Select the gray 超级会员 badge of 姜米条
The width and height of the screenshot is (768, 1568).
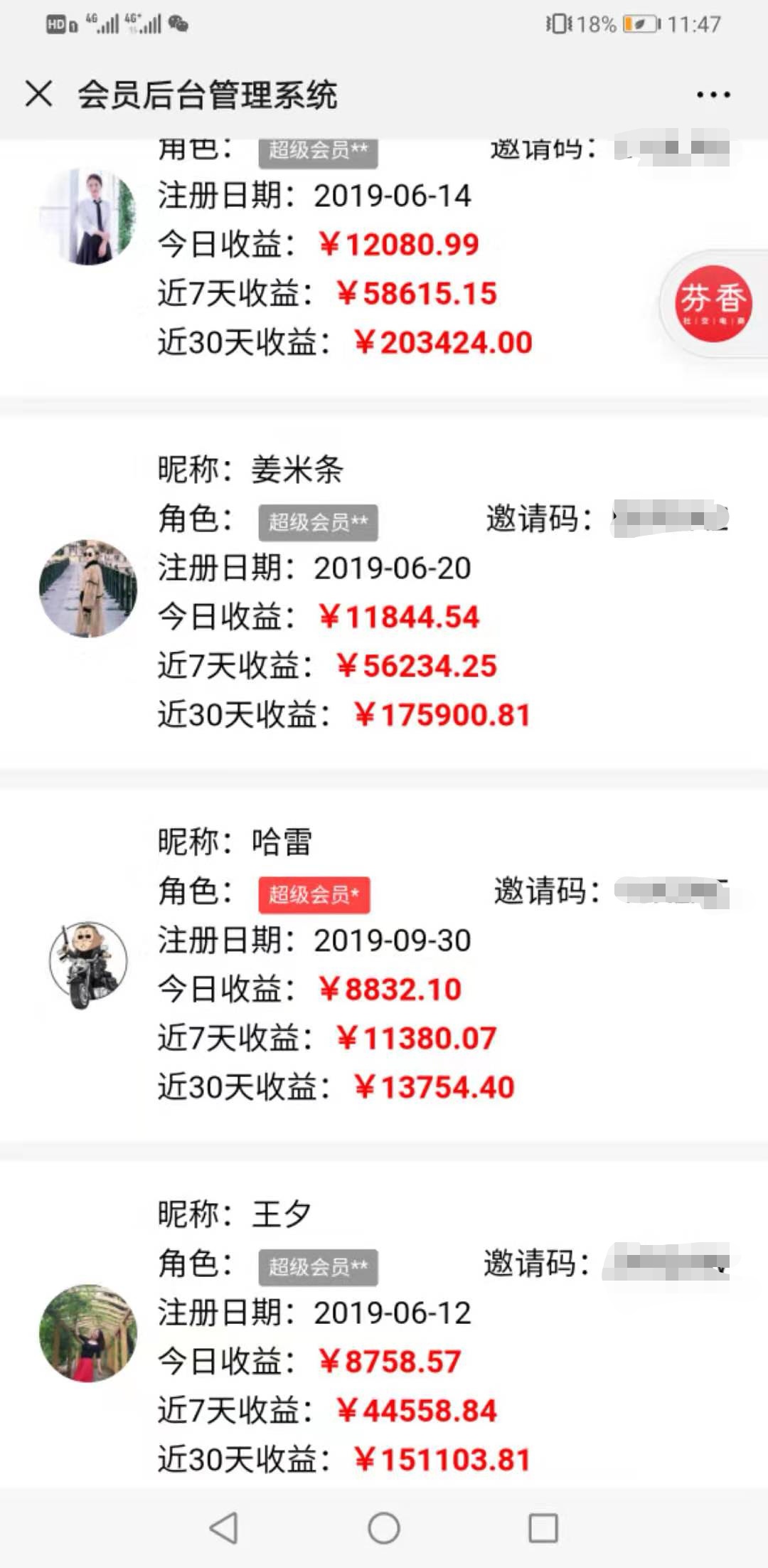(x=318, y=522)
